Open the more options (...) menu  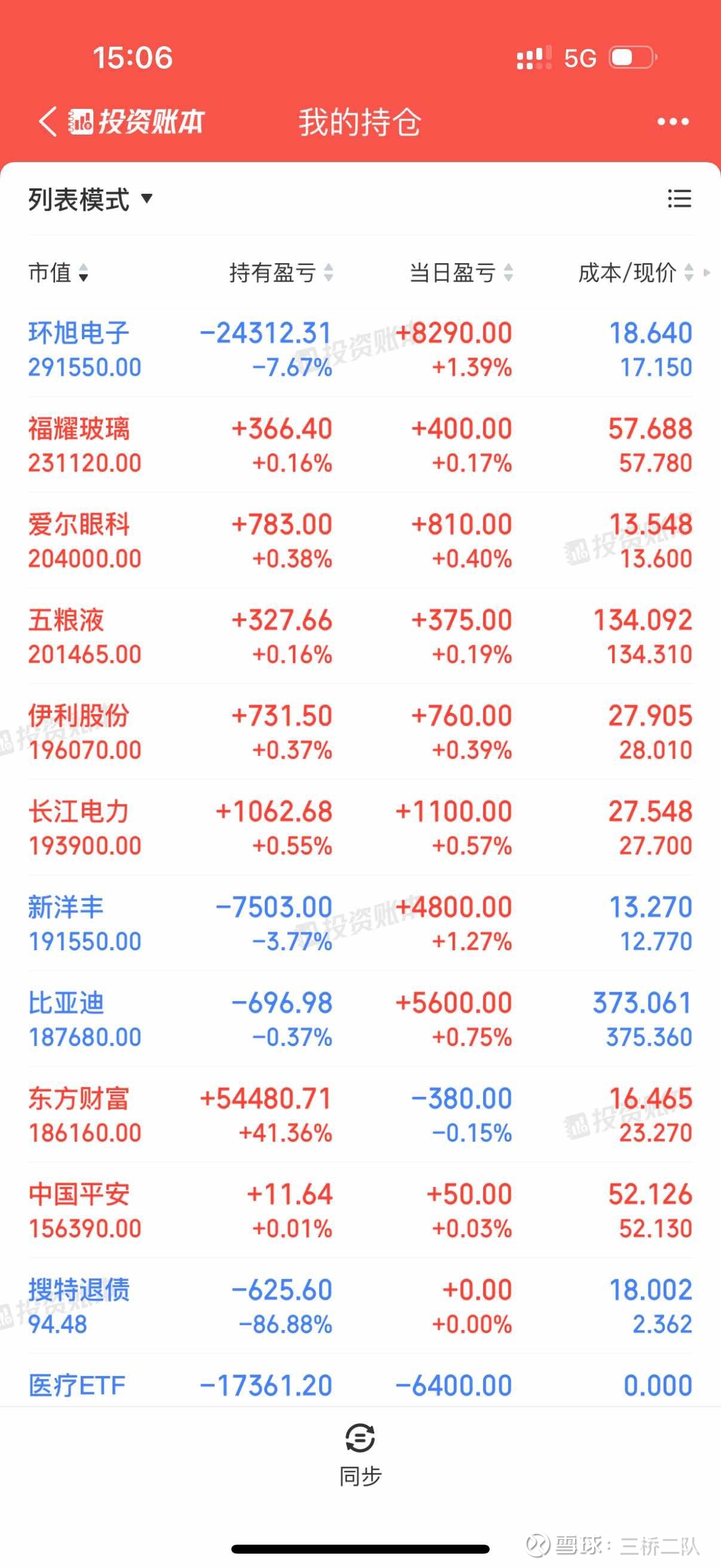(x=673, y=122)
